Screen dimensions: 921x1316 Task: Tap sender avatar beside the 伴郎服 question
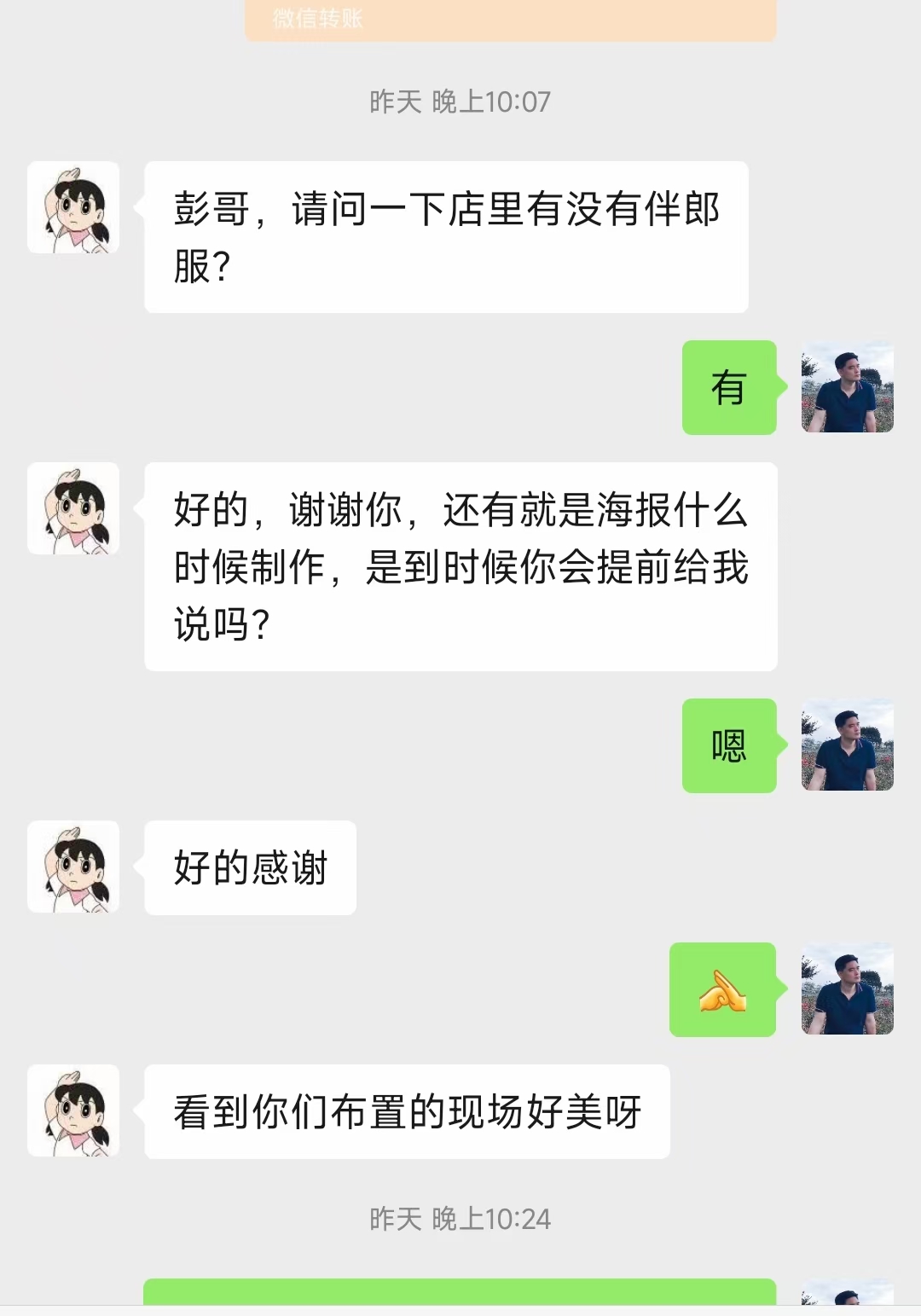[x=73, y=207]
